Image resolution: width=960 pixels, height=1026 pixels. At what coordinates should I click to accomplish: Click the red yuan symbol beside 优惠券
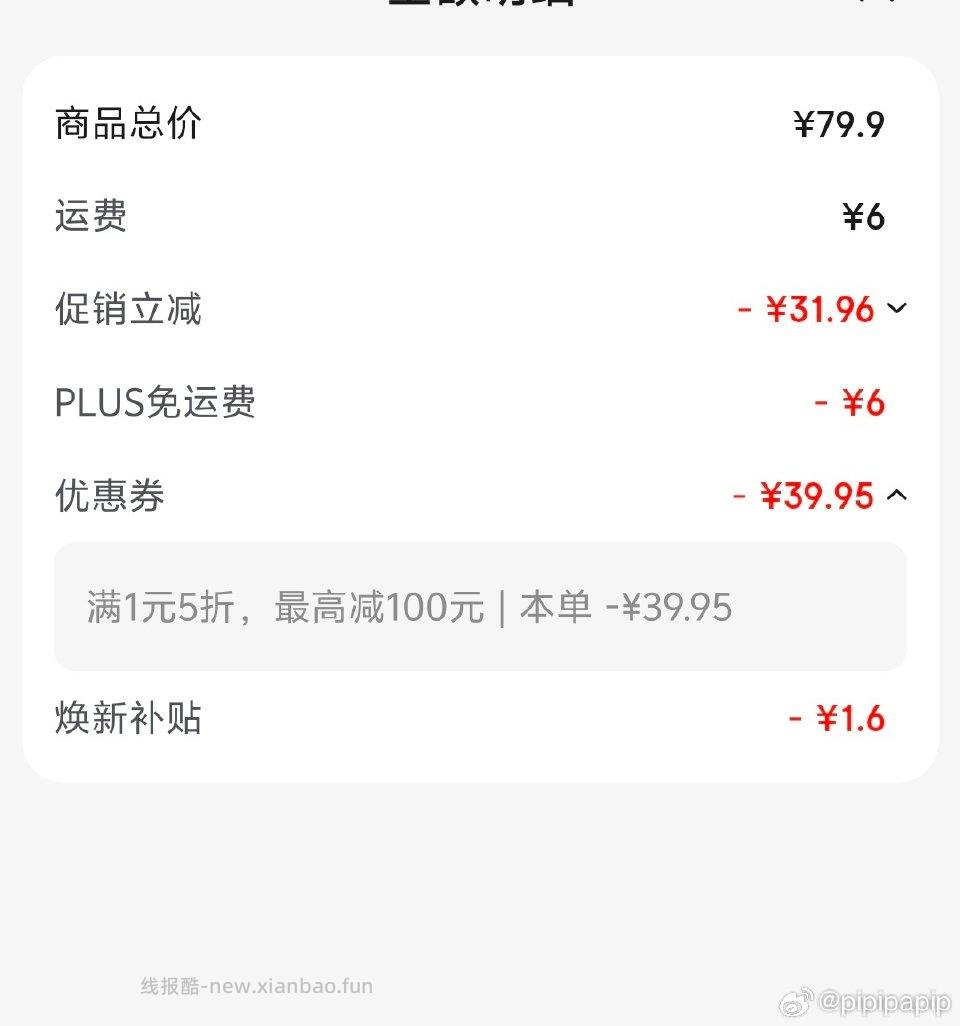[x=771, y=495]
